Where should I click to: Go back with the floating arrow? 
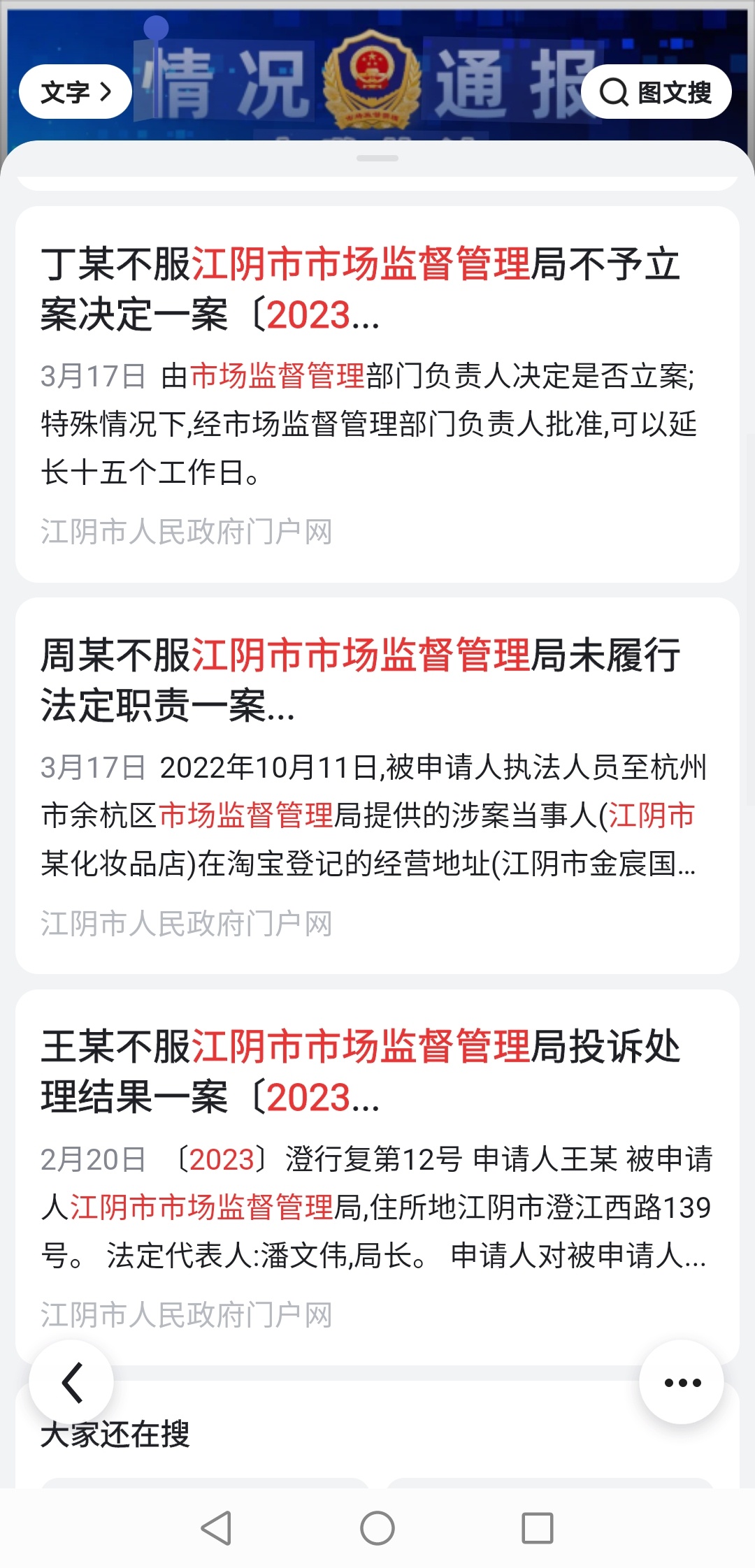[71, 1382]
